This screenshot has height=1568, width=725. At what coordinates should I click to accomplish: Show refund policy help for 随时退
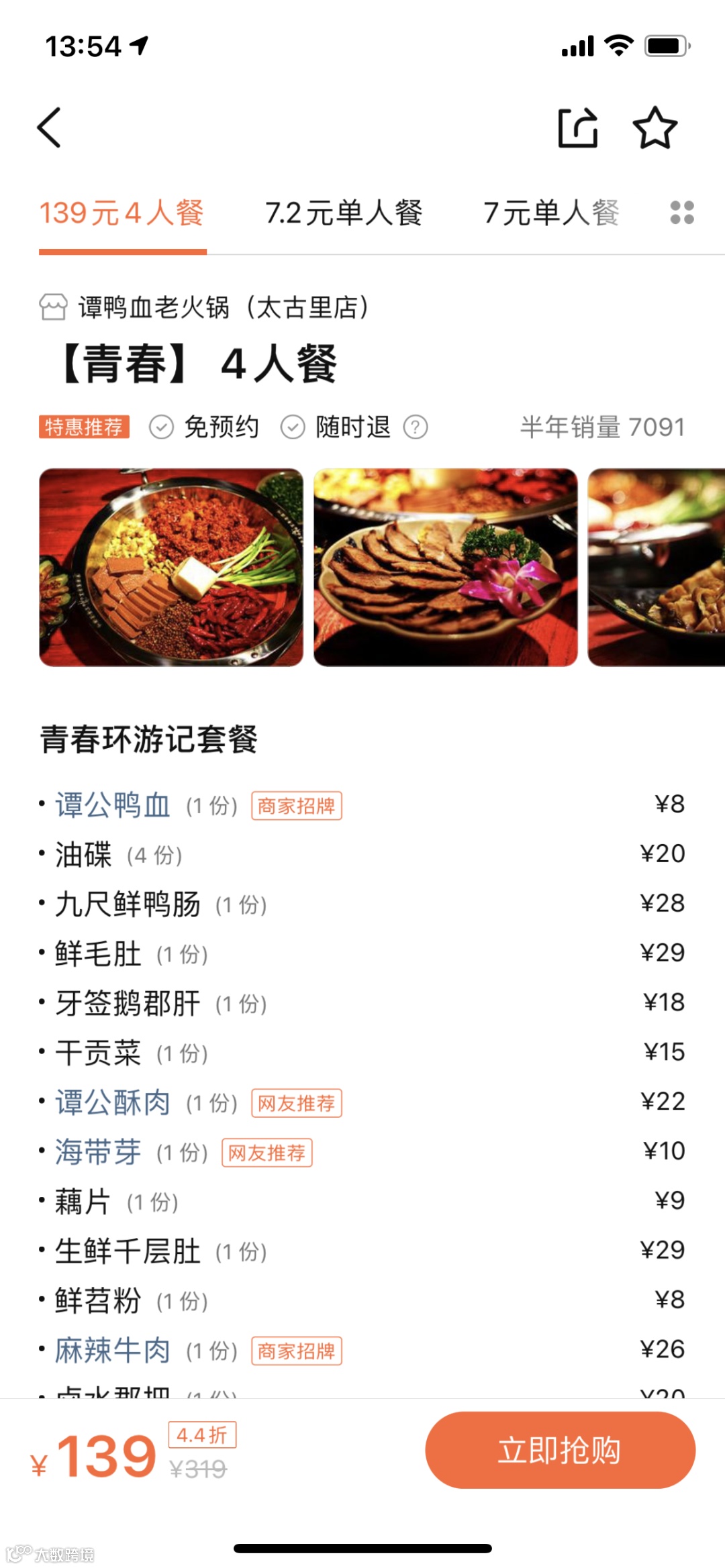pyautogui.click(x=416, y=427)
